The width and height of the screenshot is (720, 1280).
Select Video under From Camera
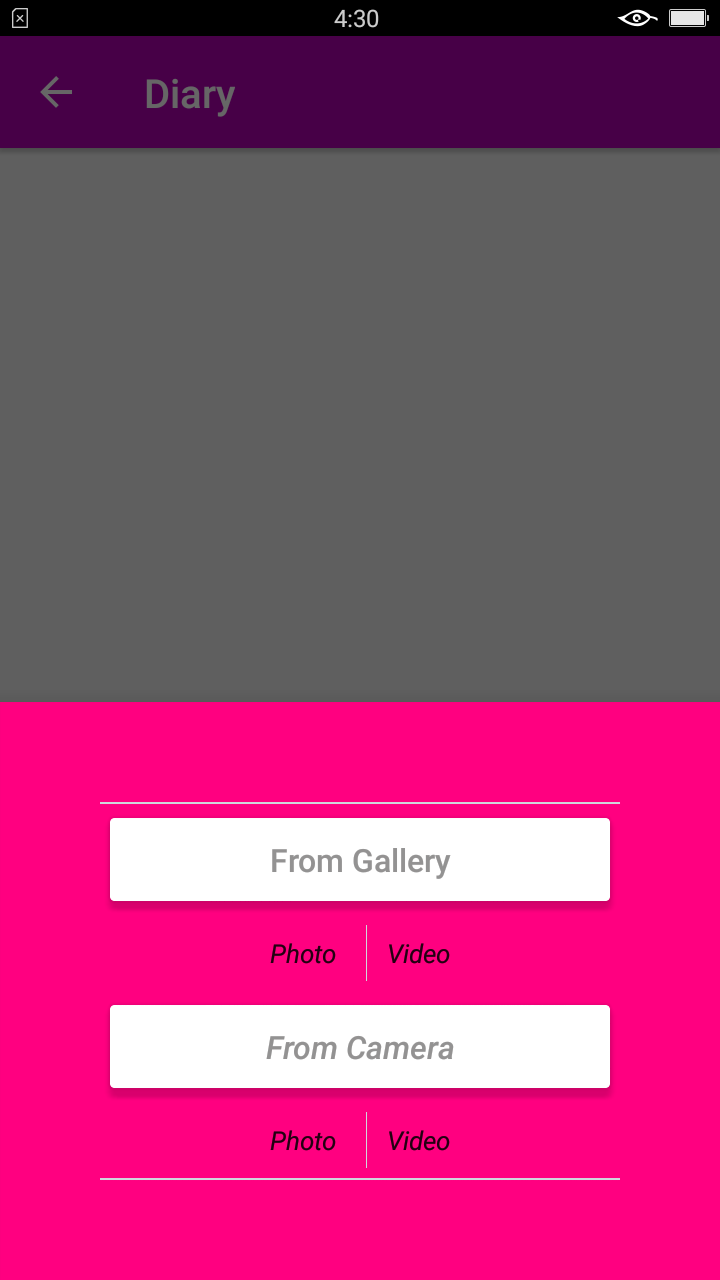tap(419, 1141)
